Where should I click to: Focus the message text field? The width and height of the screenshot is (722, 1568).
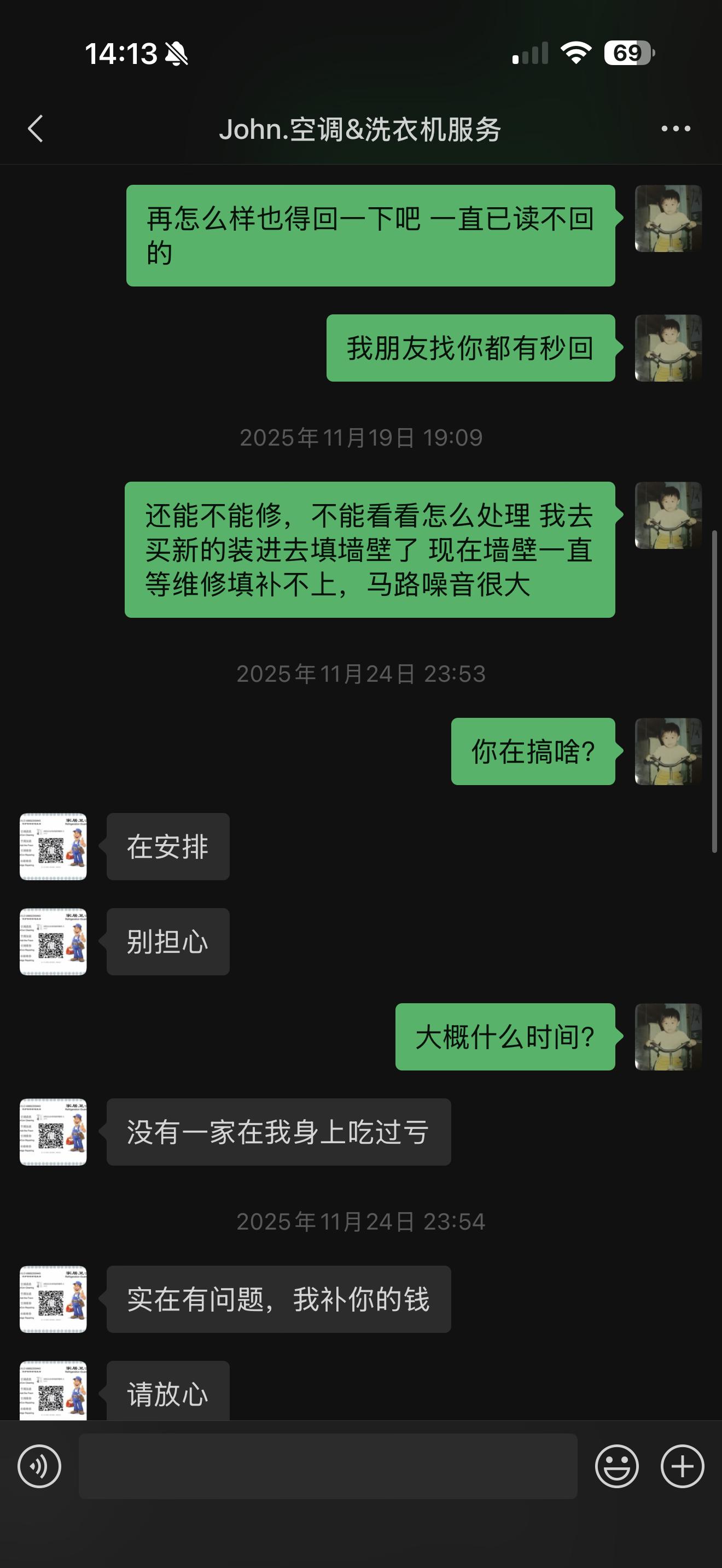click(328, 1466)
